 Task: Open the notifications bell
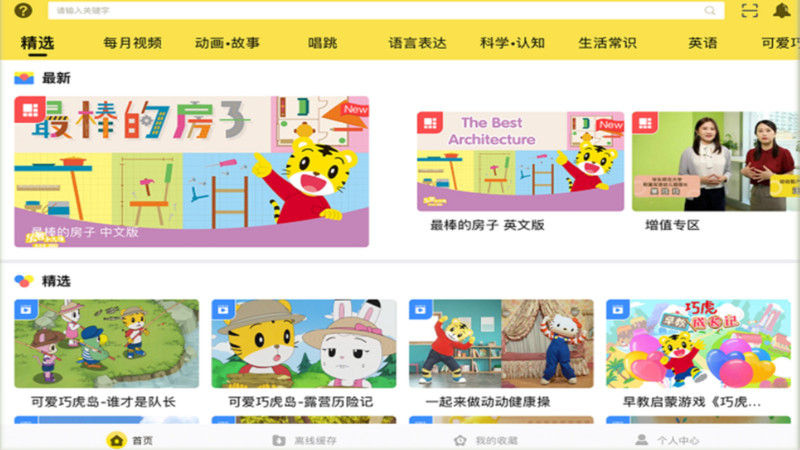point(781,10)
